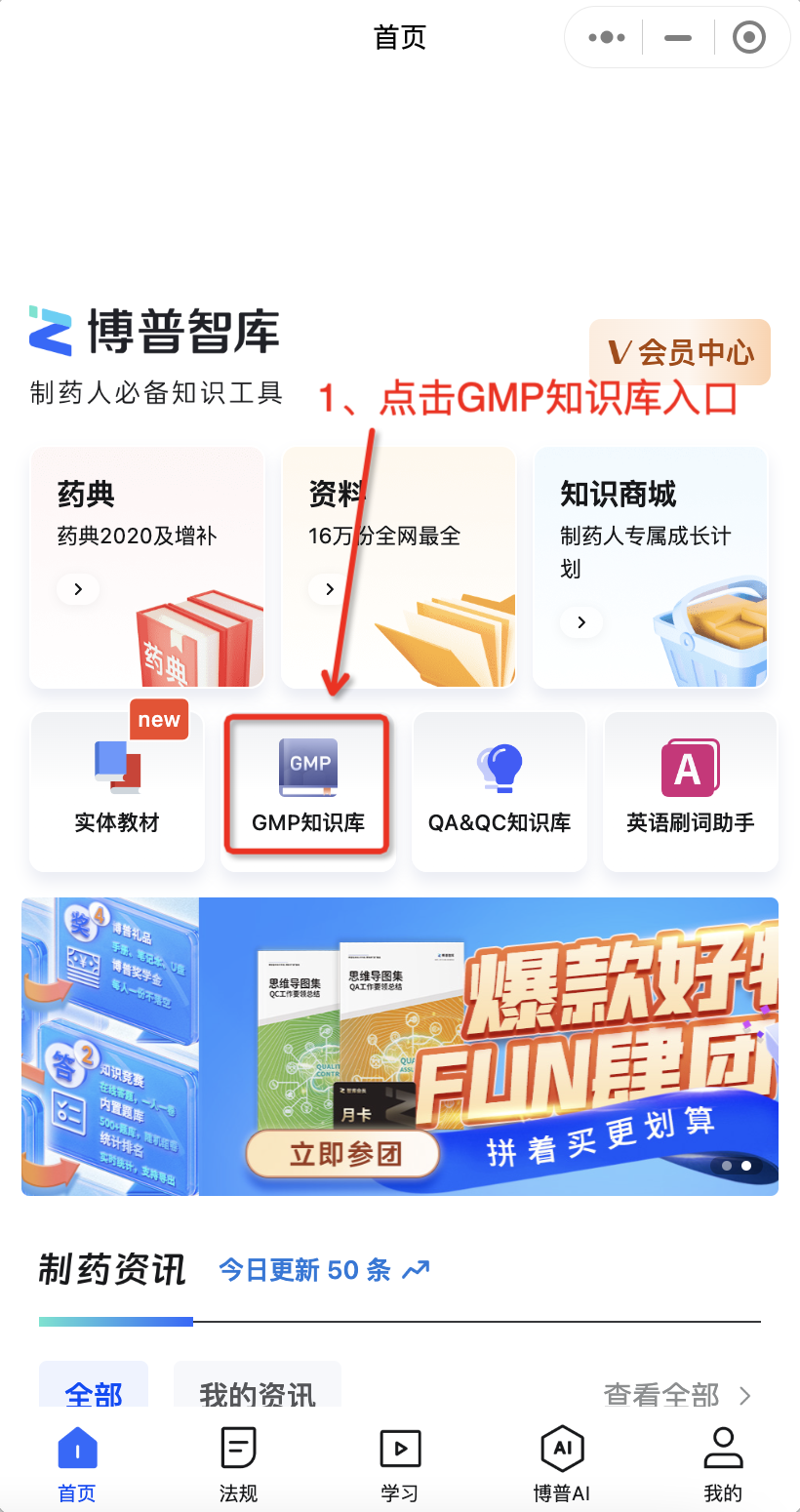Tap 立即参团 on the banner
The height and width of the screenshot is (1512, 800).
pos(344,1155)
